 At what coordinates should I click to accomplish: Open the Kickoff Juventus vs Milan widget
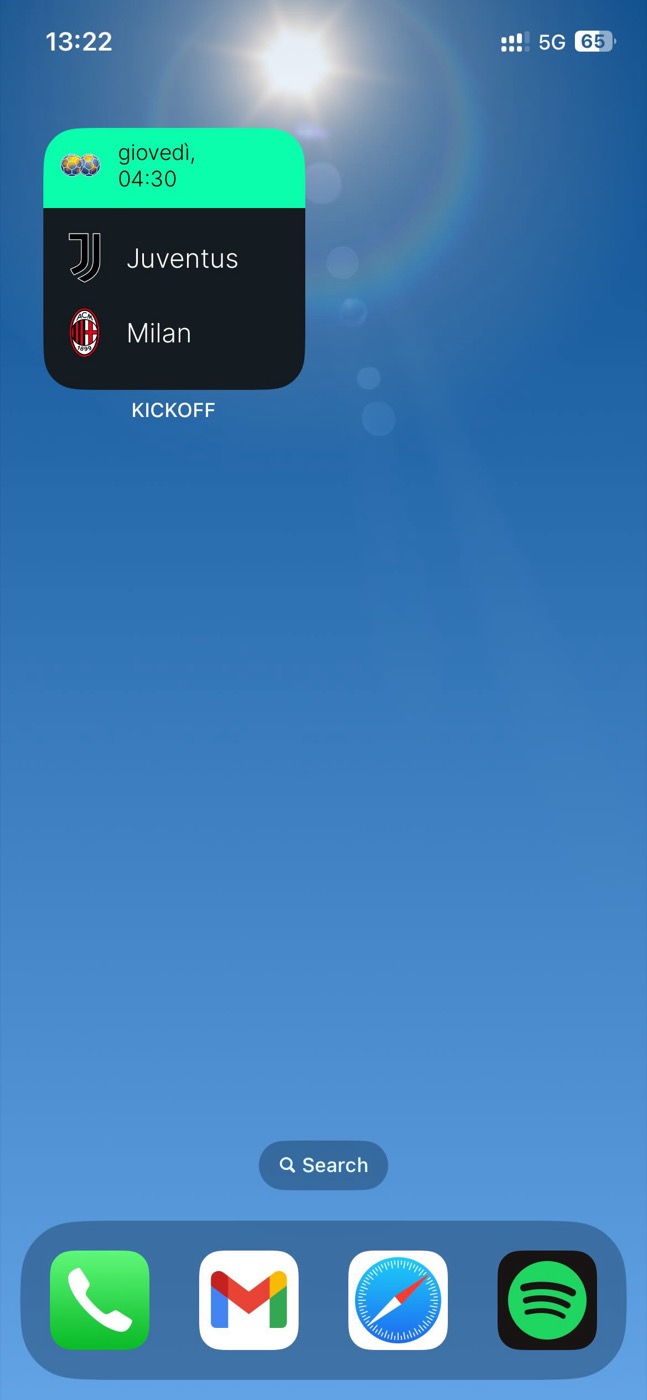pyautogui.click(x=174, y=259)
